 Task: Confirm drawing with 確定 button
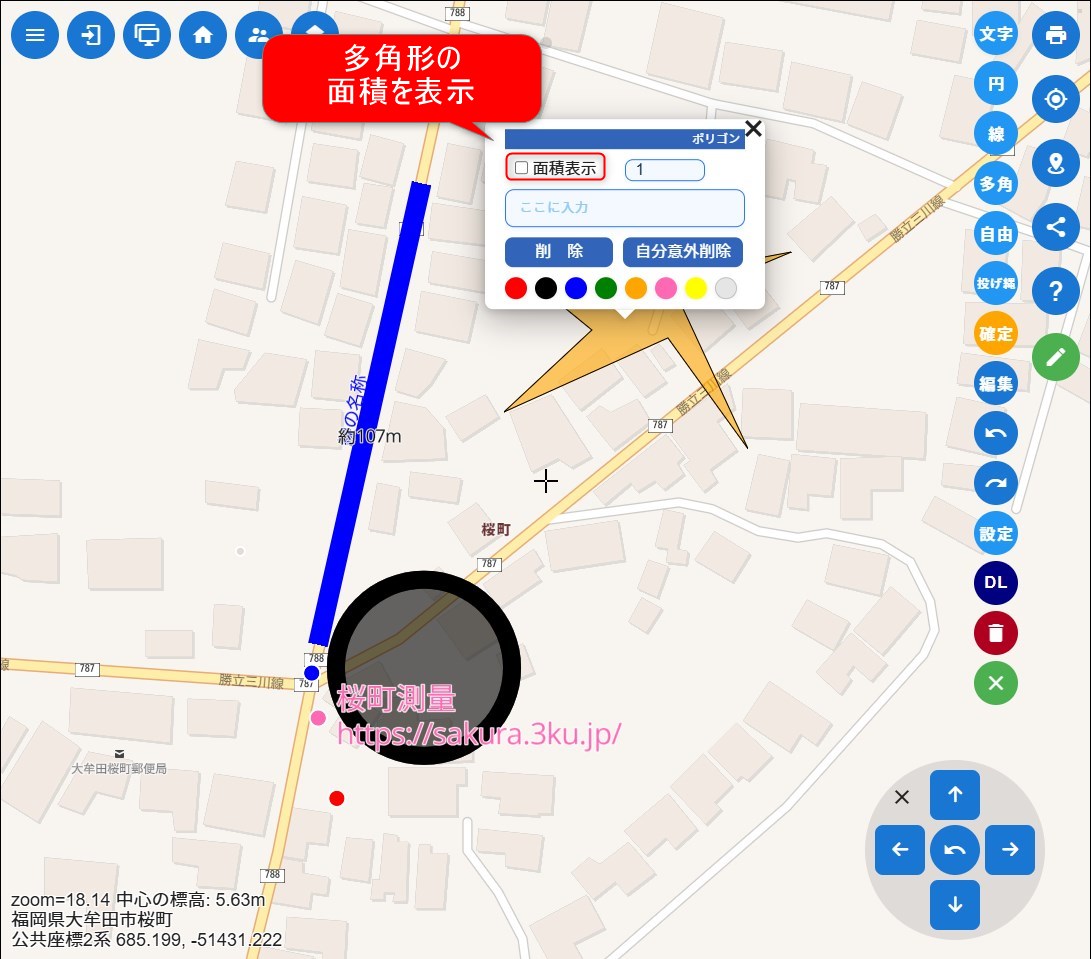[995, 334]
